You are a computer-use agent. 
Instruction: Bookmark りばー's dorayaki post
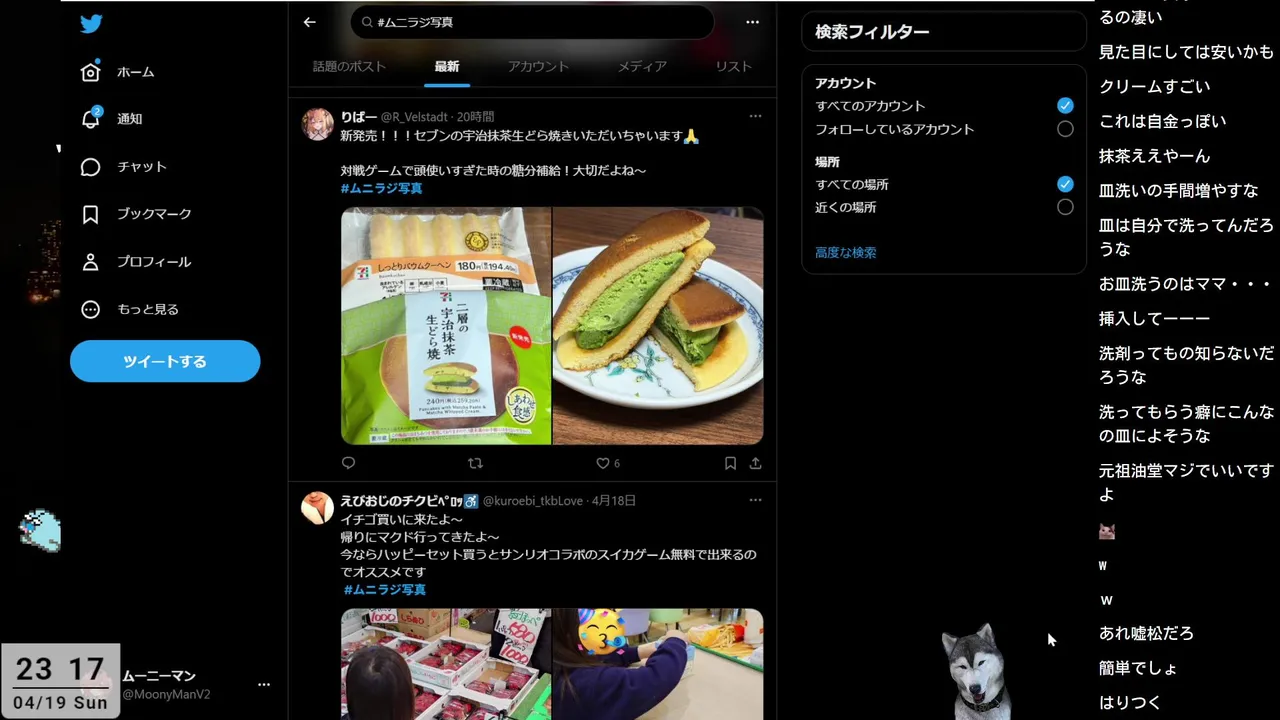730,463
